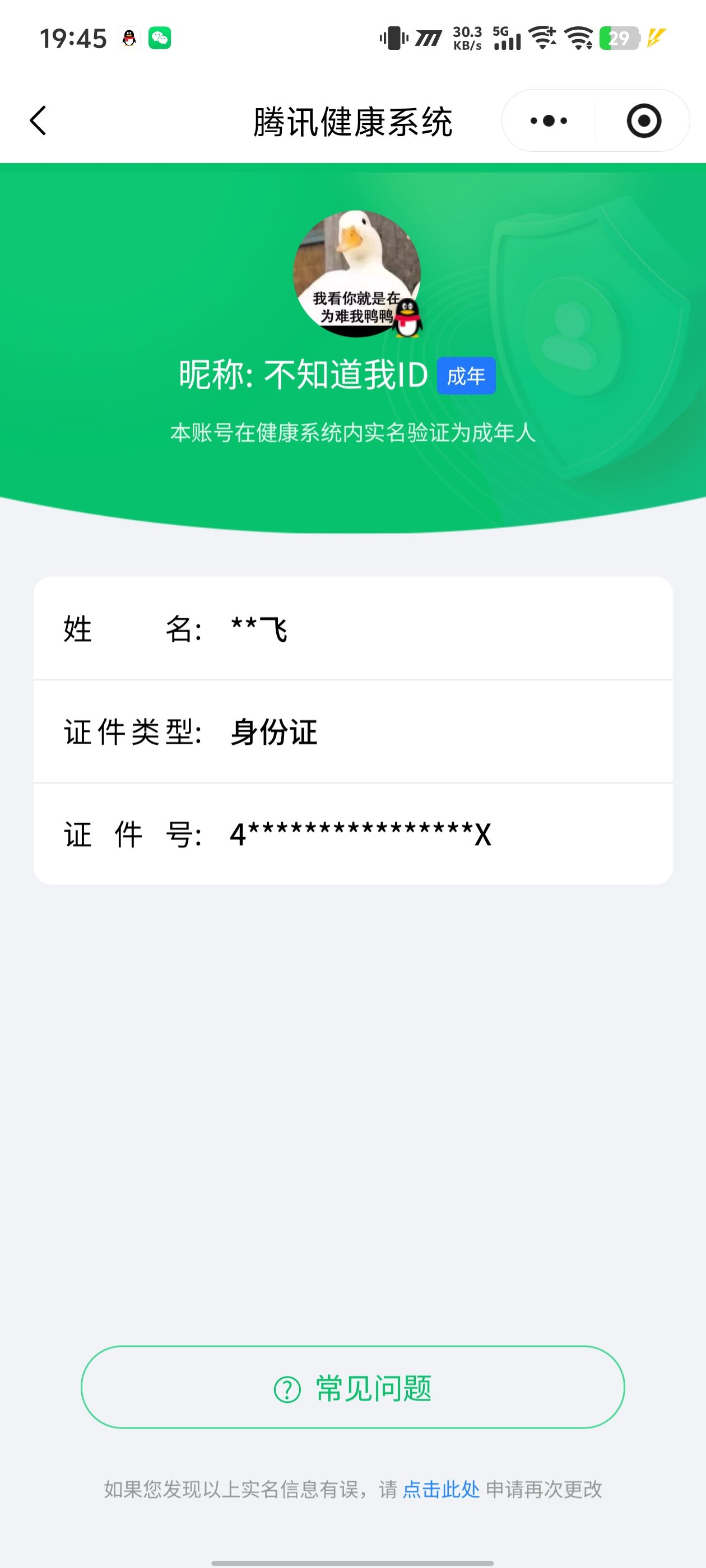Select the 姓名 name field row
706x1568 pixels.
coord(352,631)
